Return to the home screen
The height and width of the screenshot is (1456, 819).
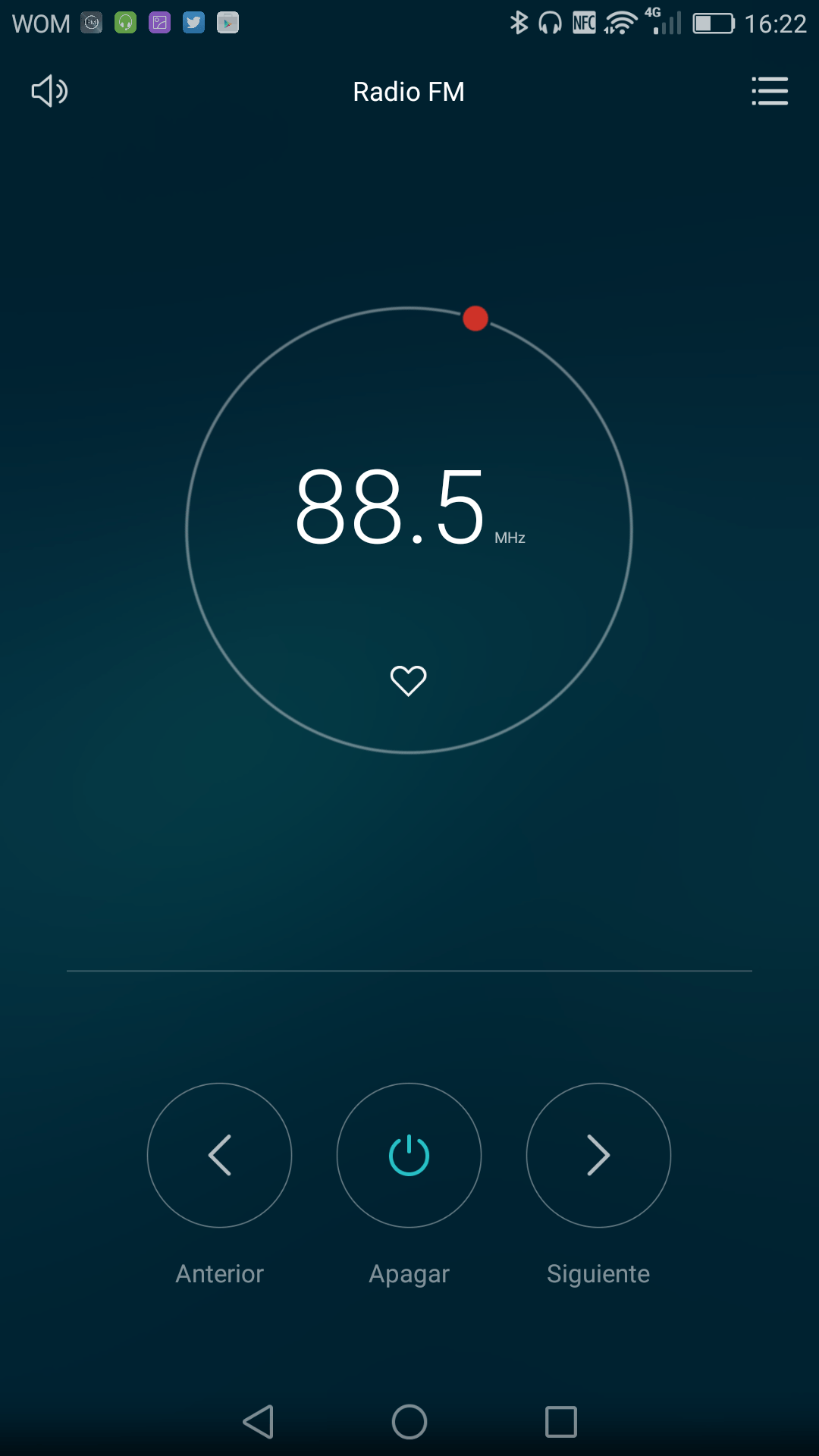409,1421
